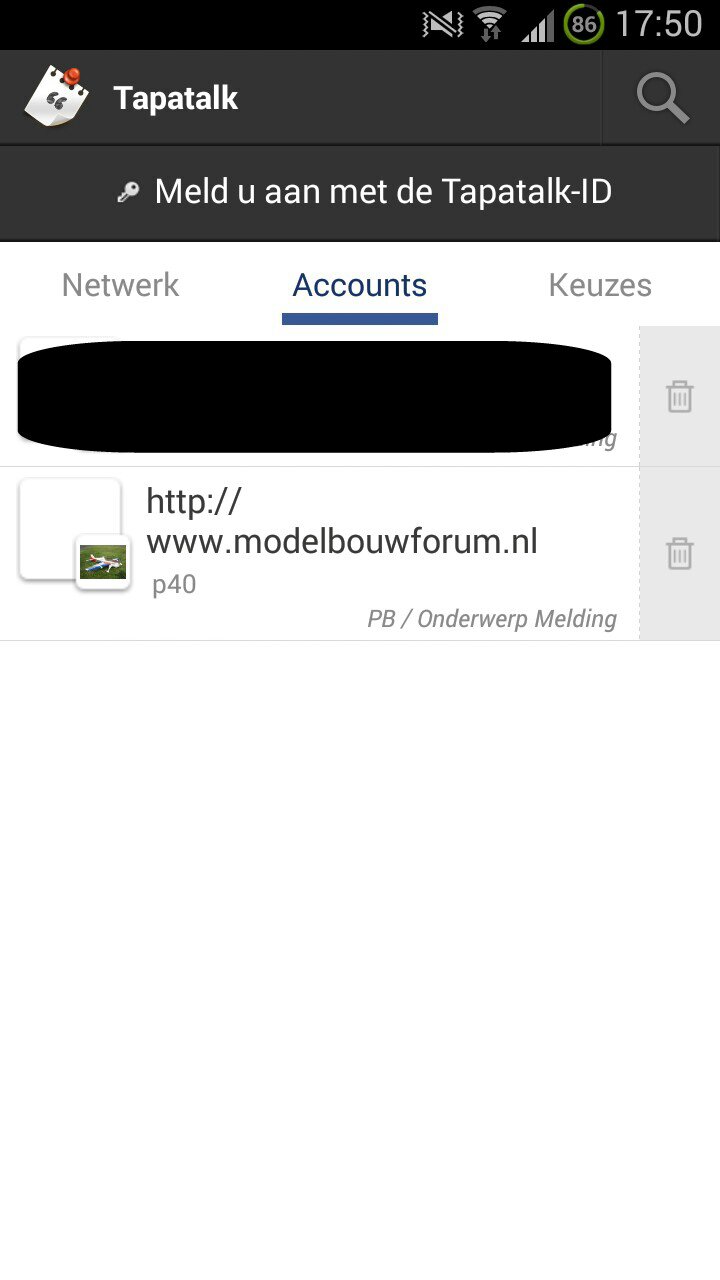Select the Accounts tab
Screen dimensions: 720x1280
coord(360,286)
